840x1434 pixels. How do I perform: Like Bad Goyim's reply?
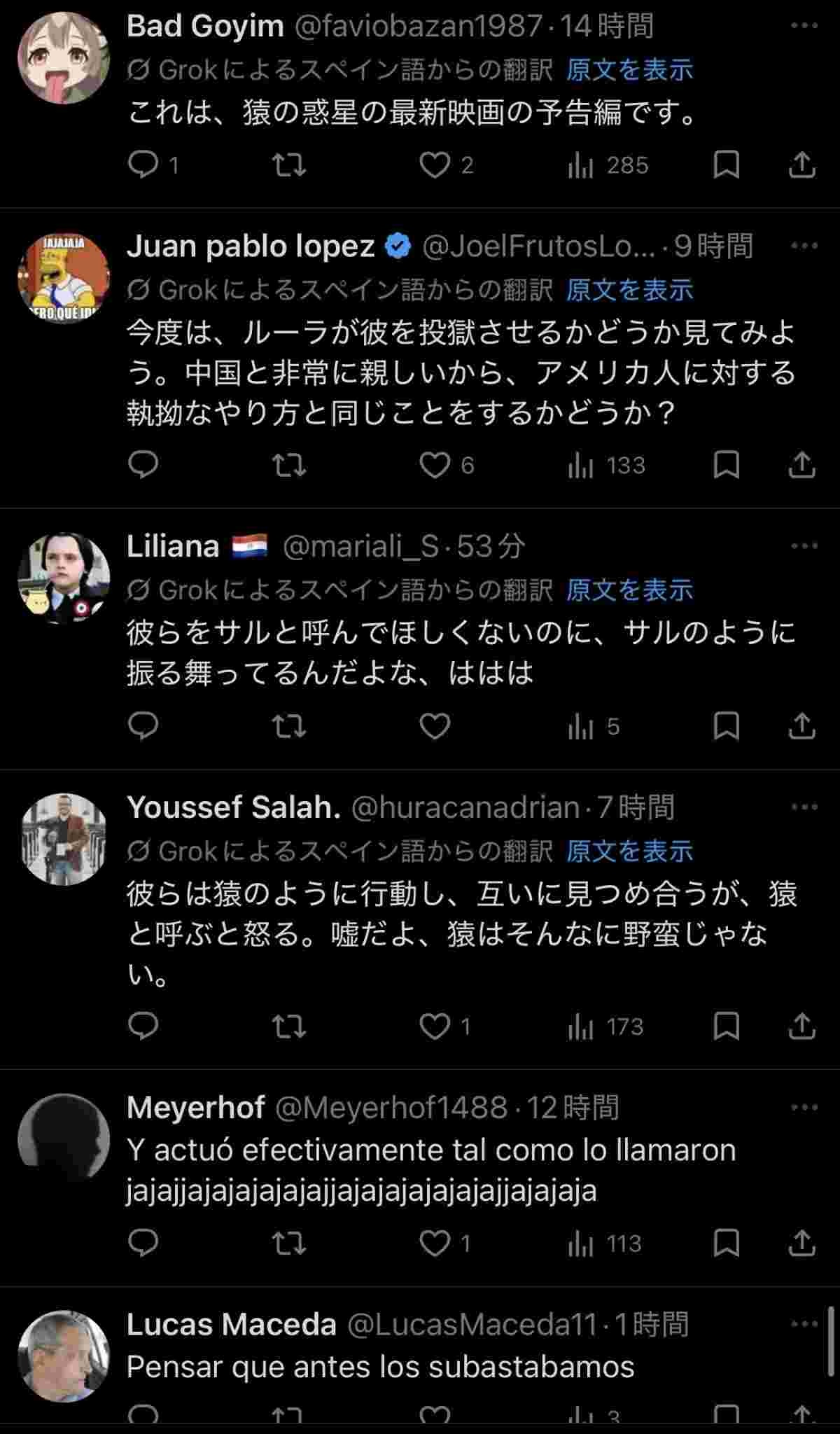point(435,165)
